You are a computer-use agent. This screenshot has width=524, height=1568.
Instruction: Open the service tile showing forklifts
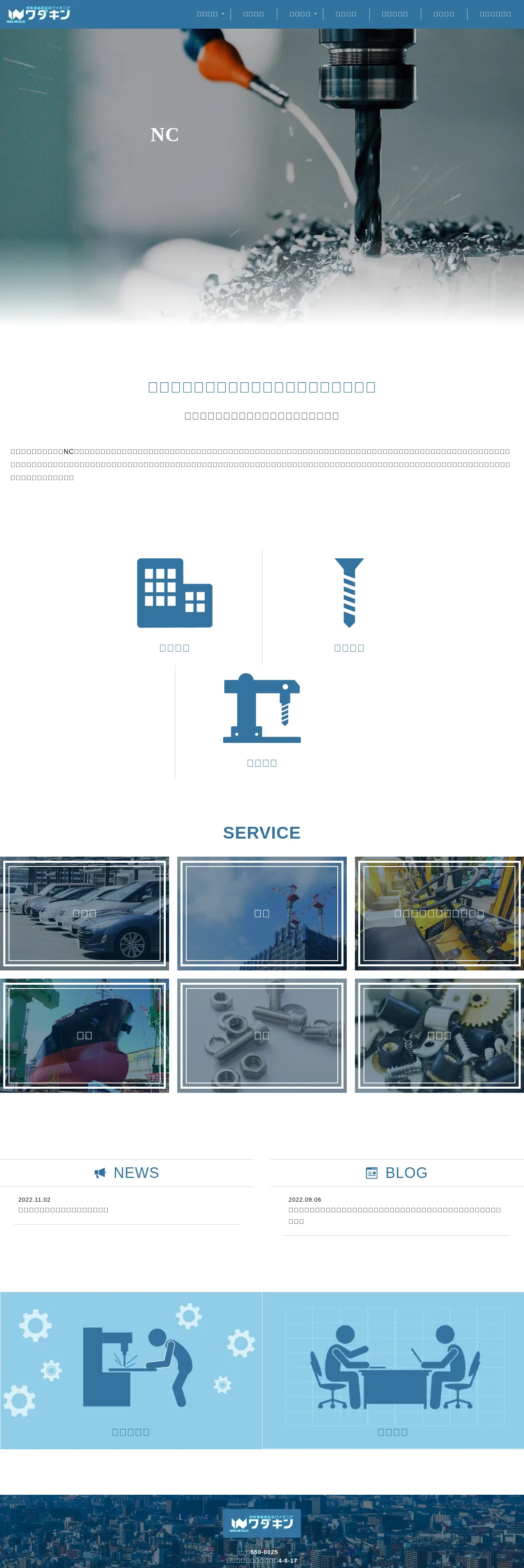tap(439, 913)
